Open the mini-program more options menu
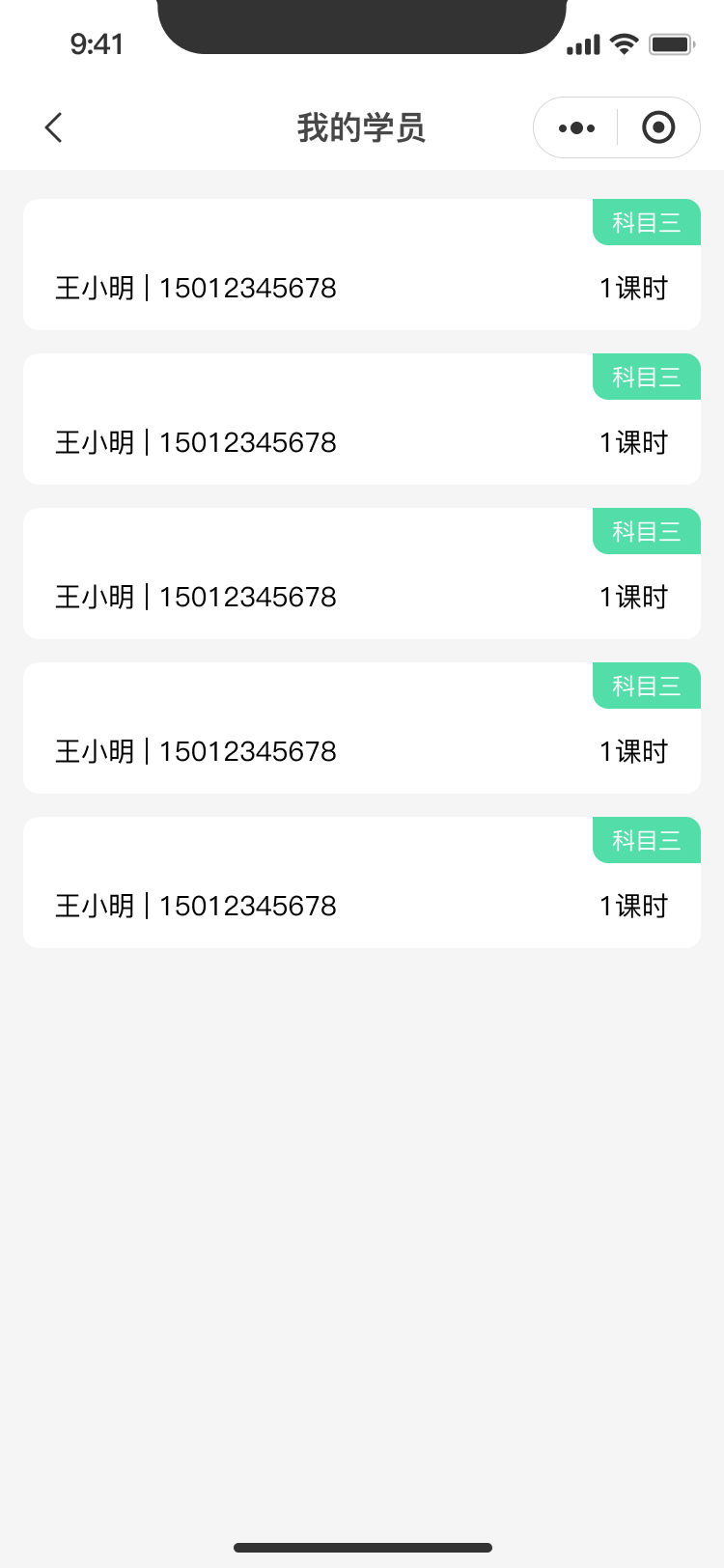 click(577, 127)
